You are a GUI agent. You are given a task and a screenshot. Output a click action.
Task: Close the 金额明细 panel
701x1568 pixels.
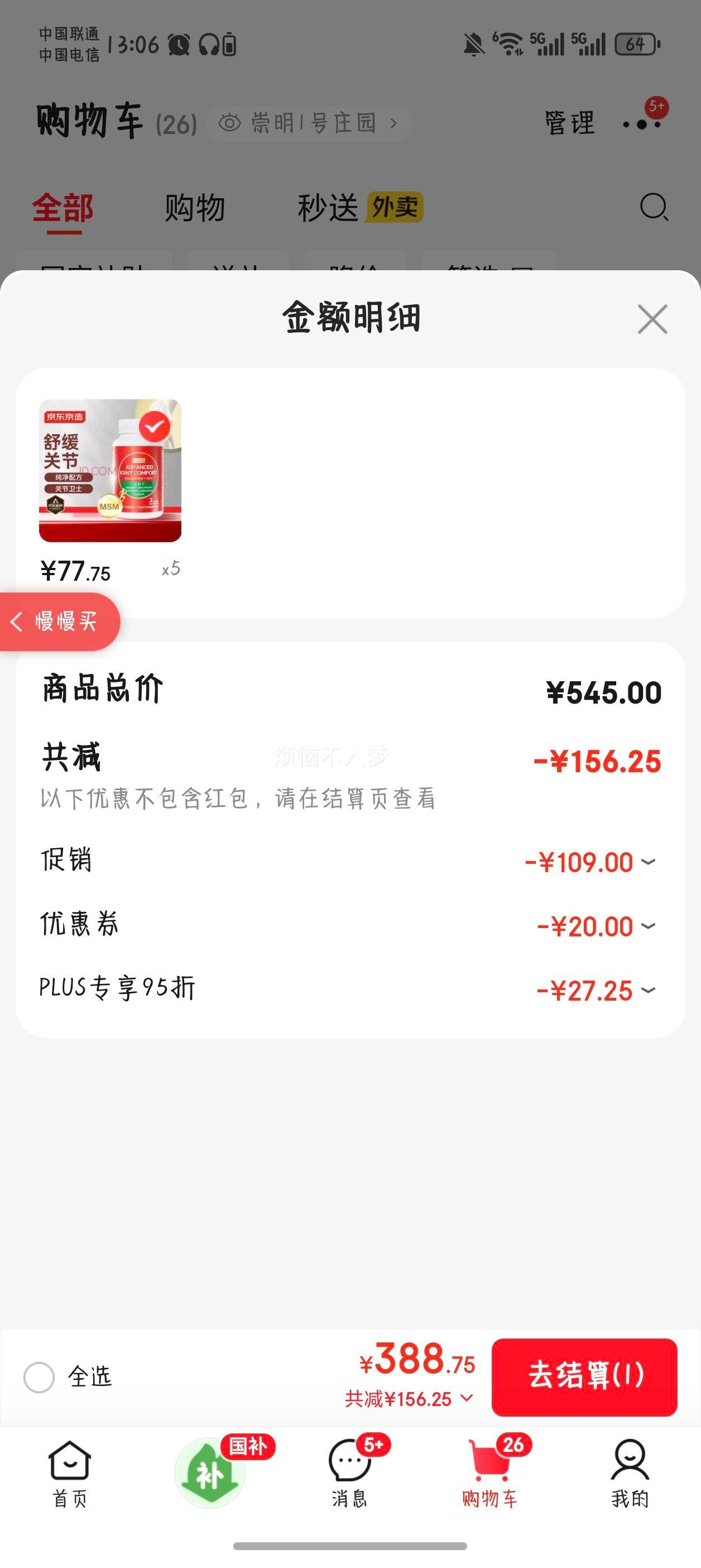click(x=652, y=319)
